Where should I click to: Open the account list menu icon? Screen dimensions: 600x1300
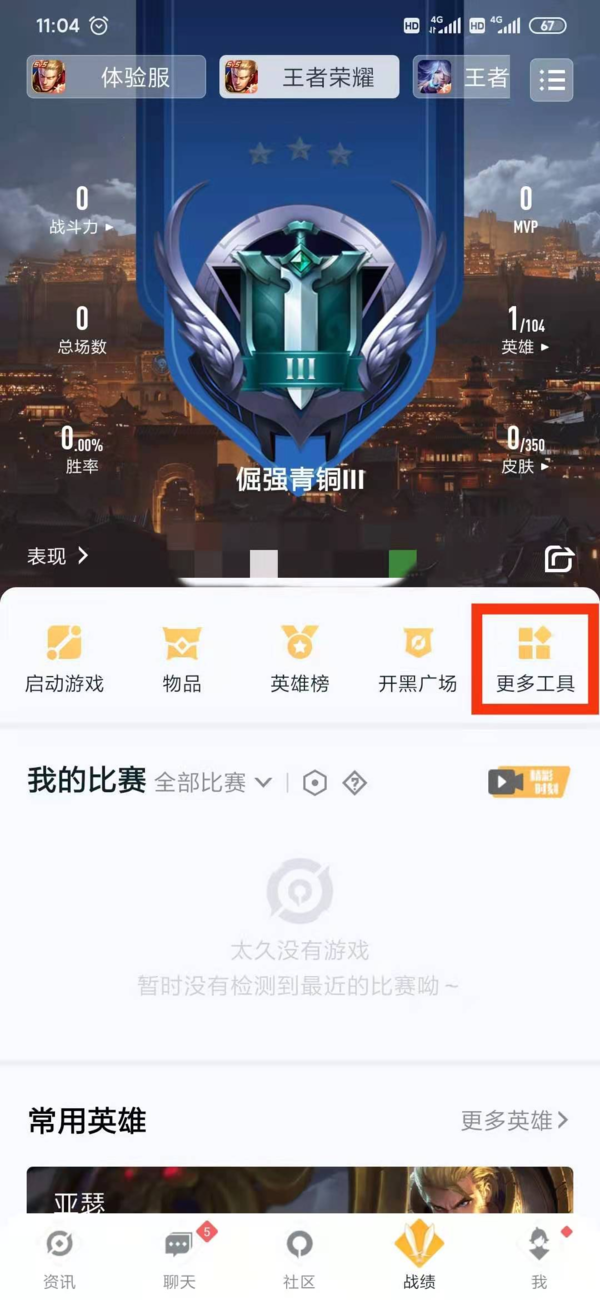[551, 80]
